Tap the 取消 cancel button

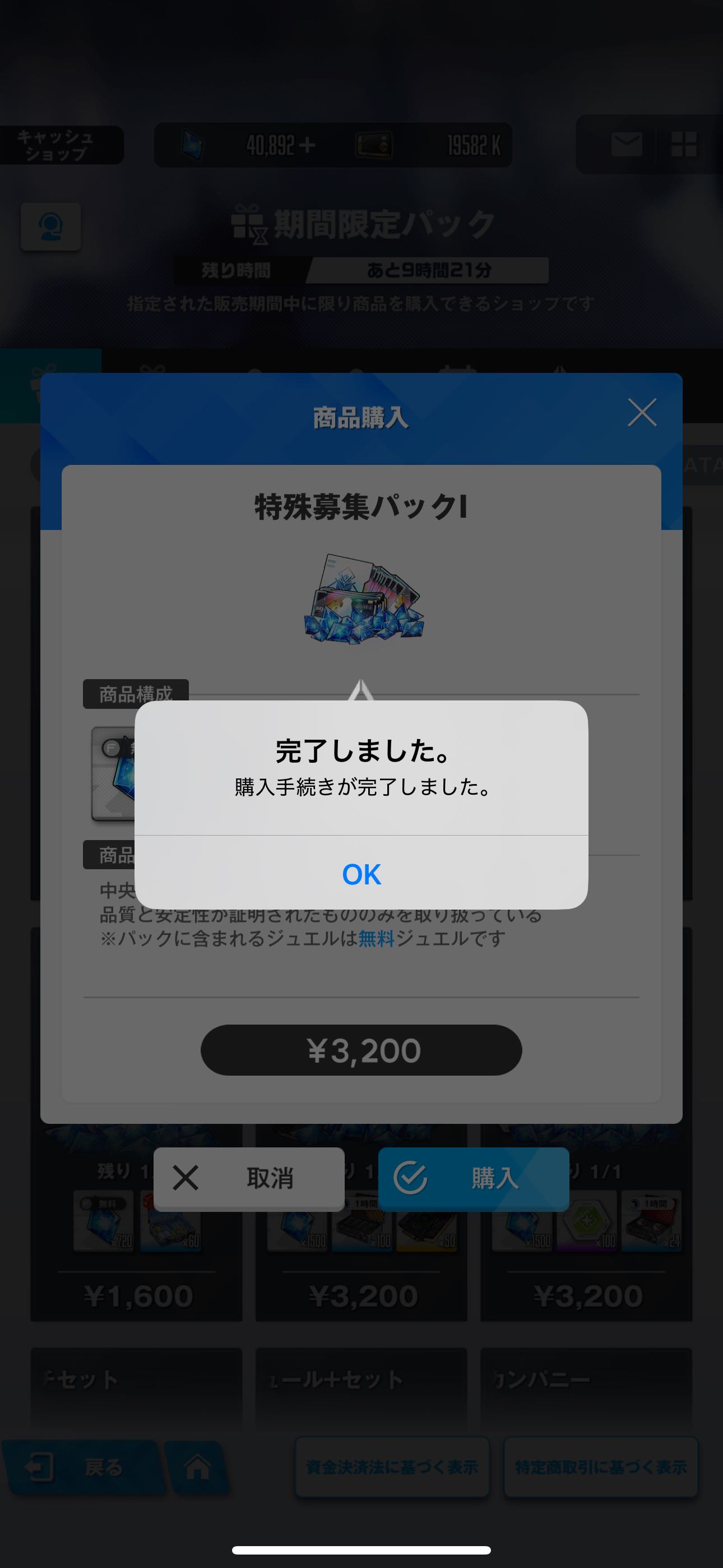tap(249, 1178)
